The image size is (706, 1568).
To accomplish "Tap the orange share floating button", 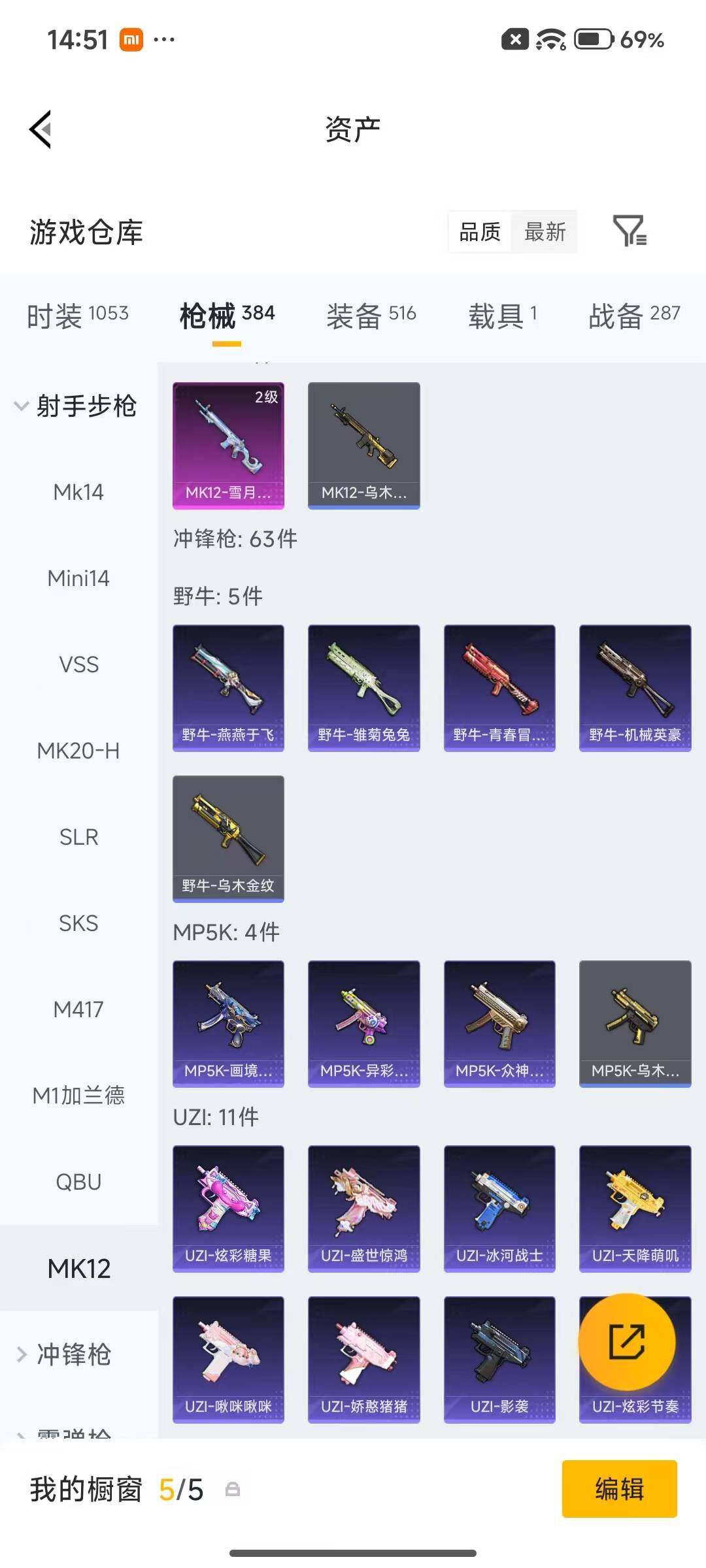I will pyautogui.click(x=627, y=1341).
